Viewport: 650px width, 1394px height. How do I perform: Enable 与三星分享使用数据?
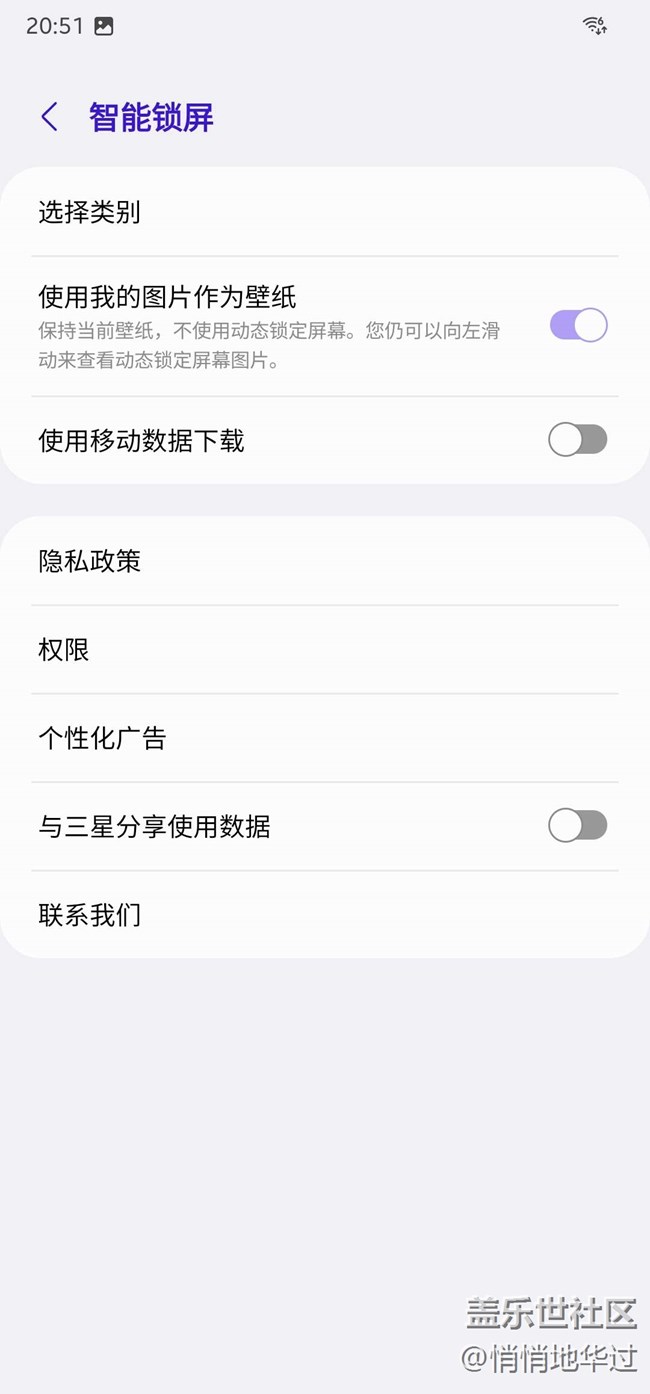578,826
